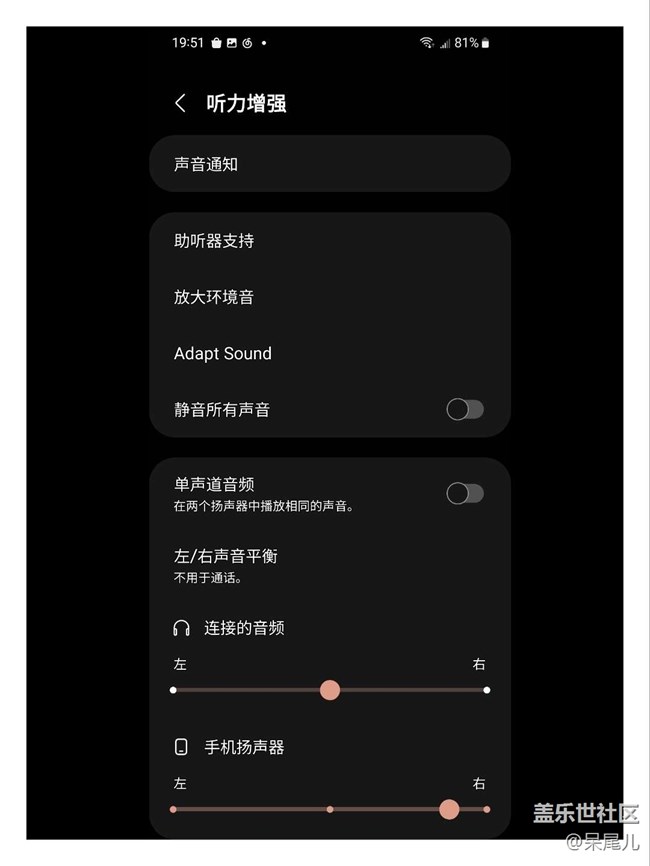Tap the 连接的音频 balance slider
The height and width of the screenshot is (866, 650).
tap(330, 690)
